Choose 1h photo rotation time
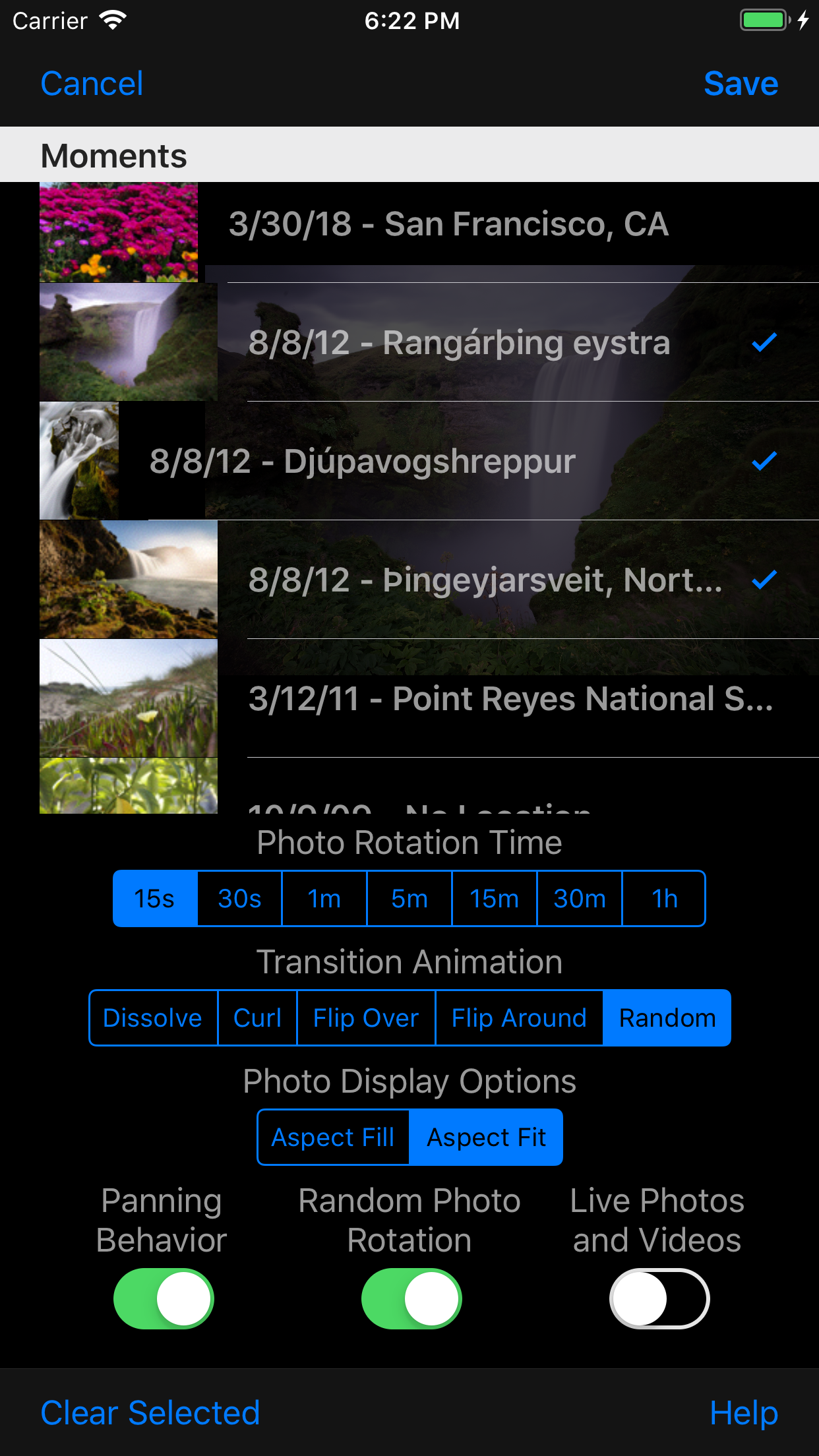The height and width of the screenshot is (1456, 819). coord(664,899)
